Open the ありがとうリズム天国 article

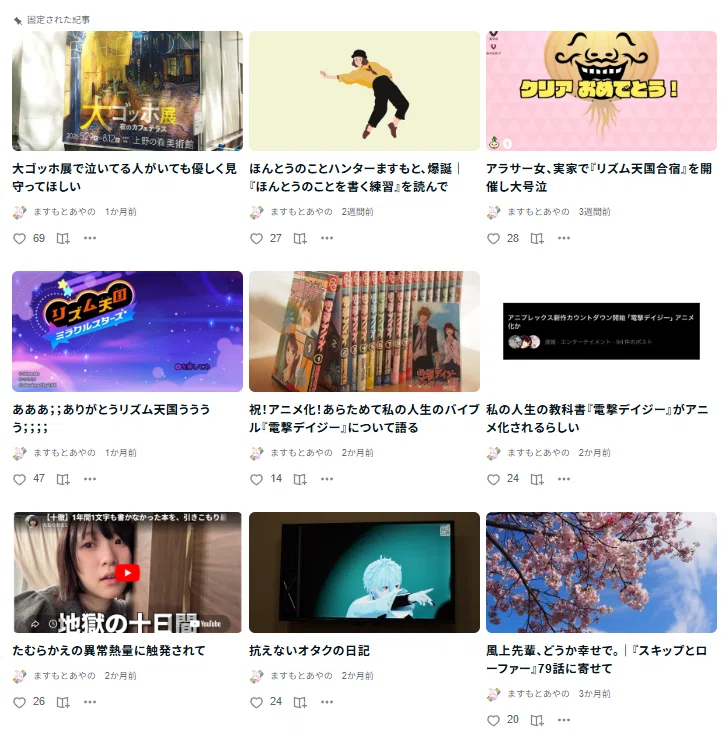pyautogui.click(x=111, y=418)
